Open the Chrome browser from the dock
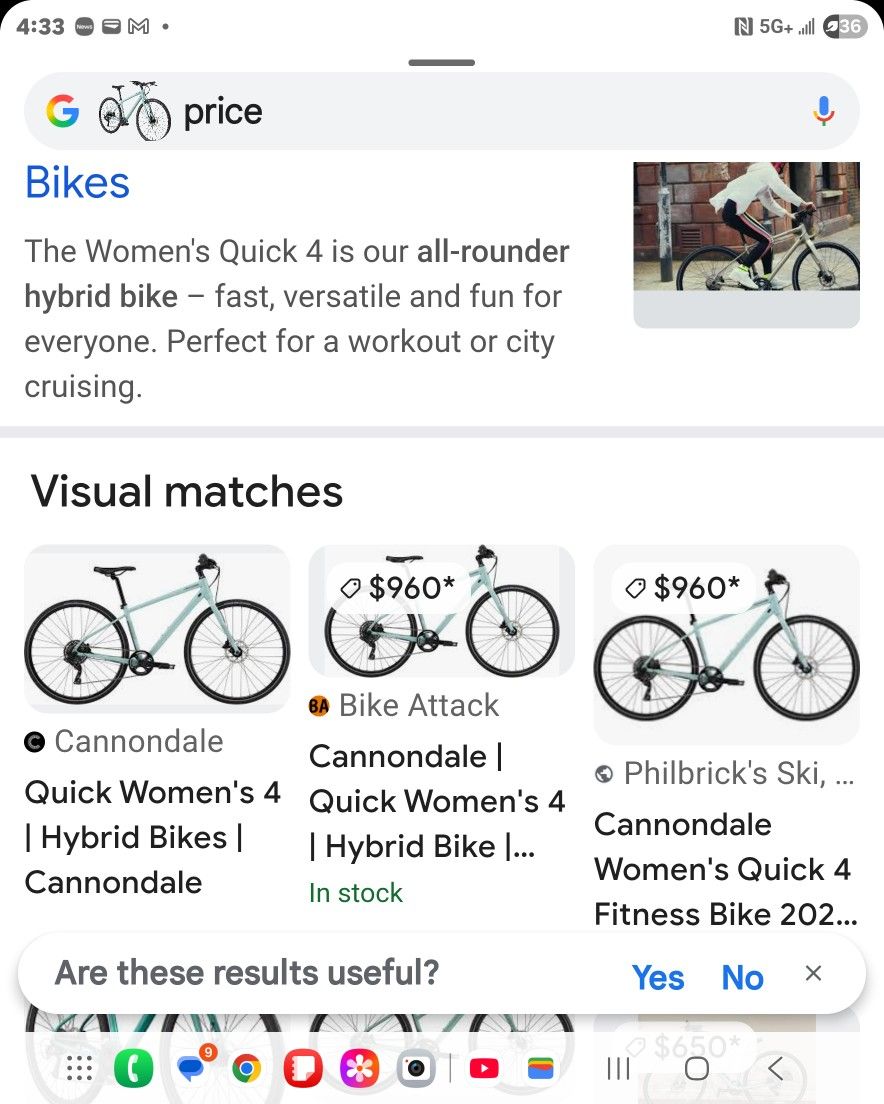 point(247,1067)
